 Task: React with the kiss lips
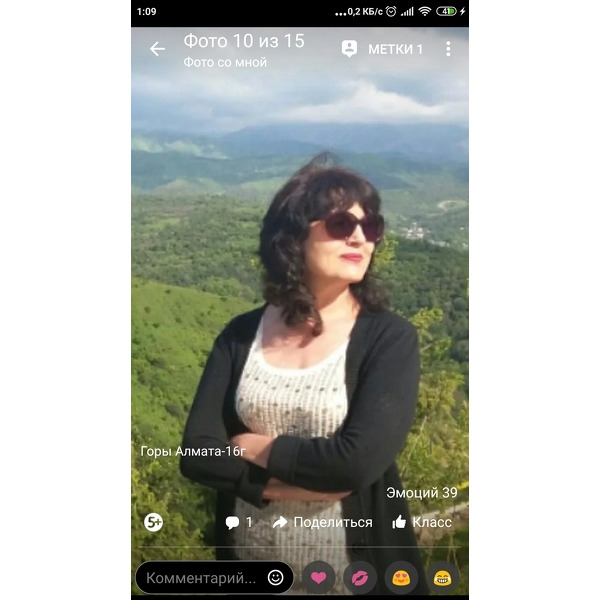point(360,578)
